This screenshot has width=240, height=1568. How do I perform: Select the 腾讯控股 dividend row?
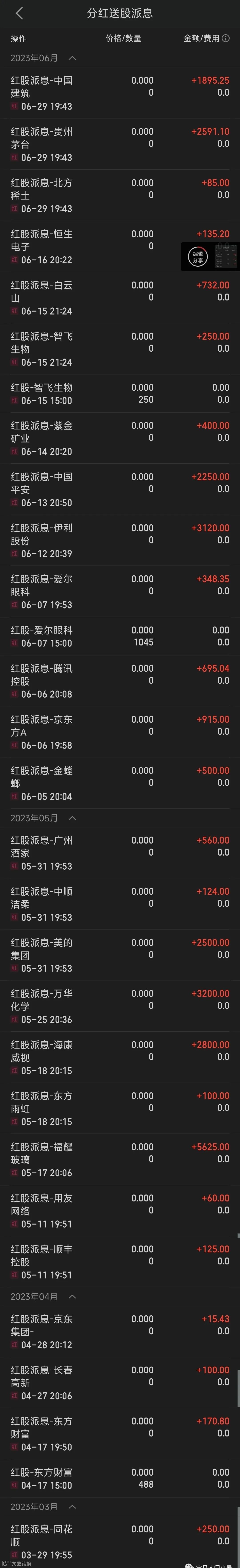[x=120, y=681]
